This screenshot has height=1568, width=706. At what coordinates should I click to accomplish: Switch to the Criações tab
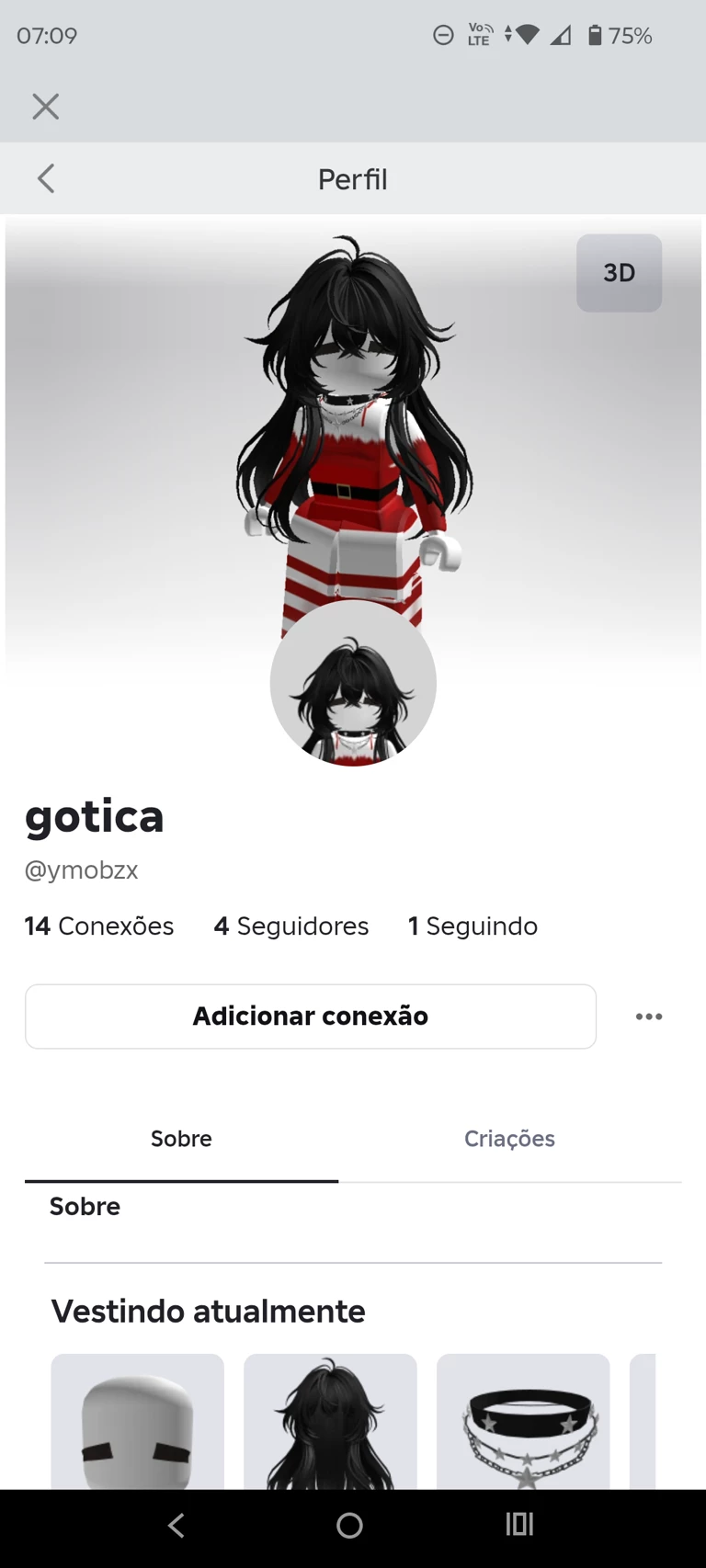509,1139
